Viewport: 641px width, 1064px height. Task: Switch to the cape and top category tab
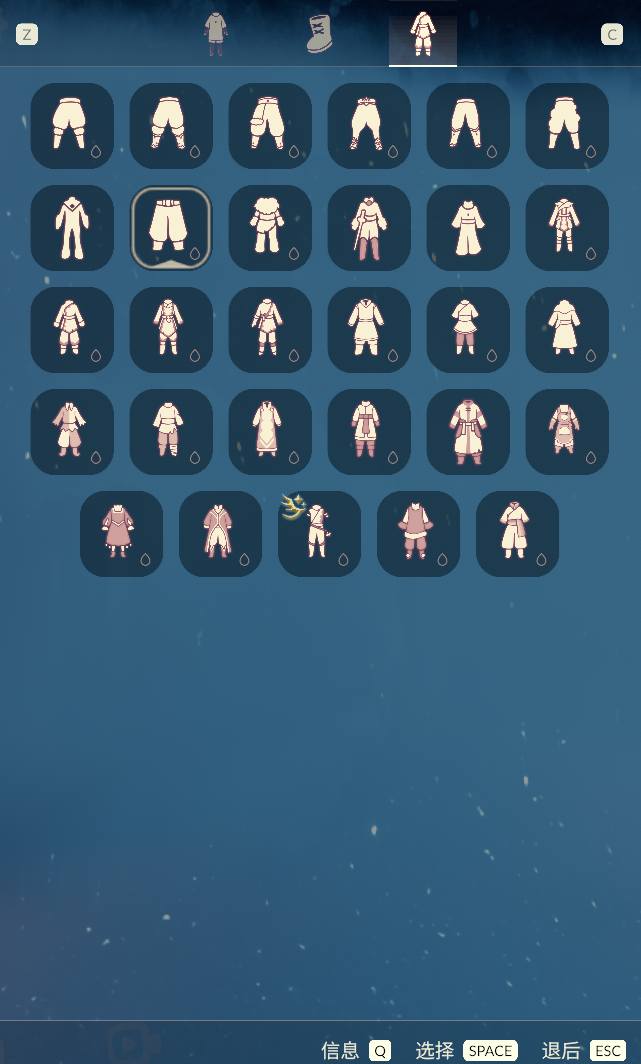point(215,34)
